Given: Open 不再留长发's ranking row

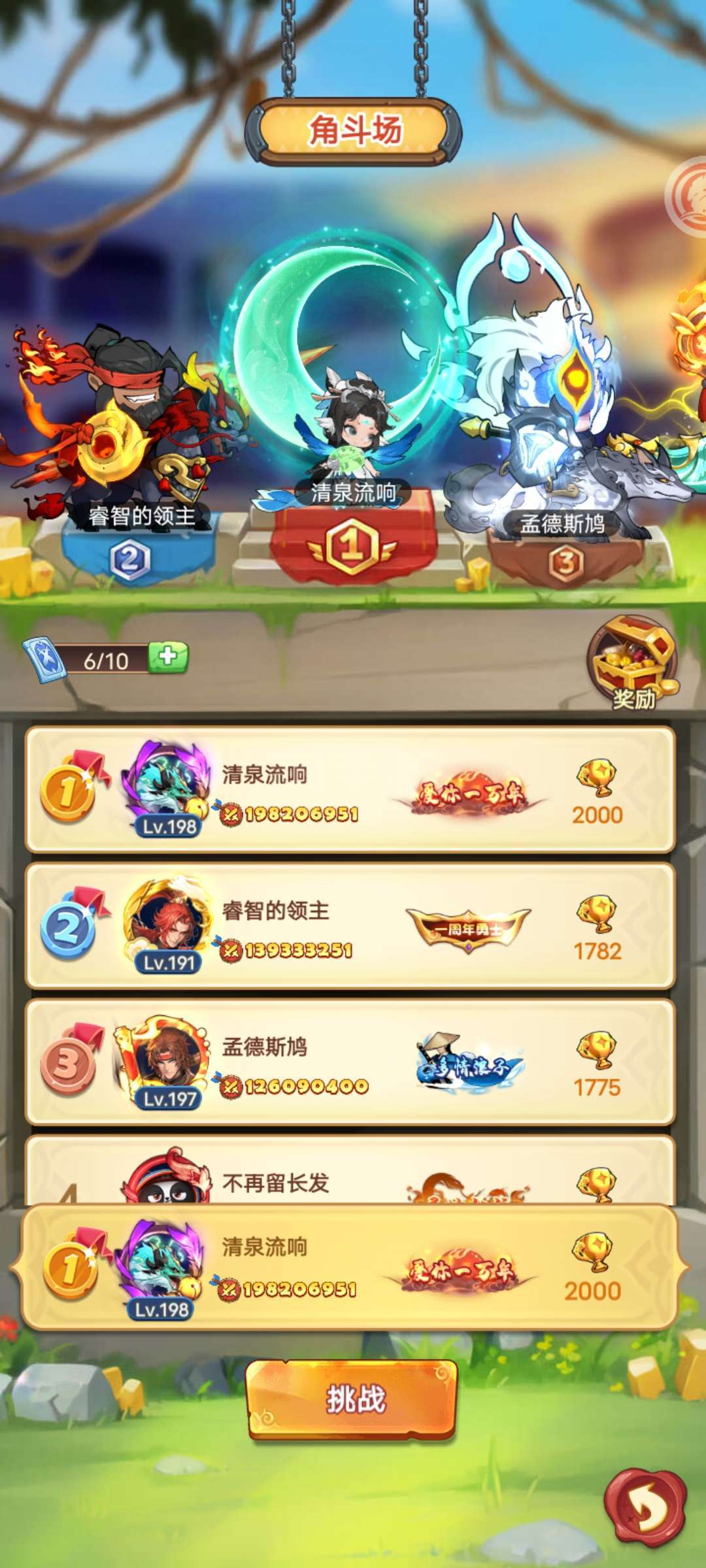Looking at the screenshot, I should [x=350, y=1170].
